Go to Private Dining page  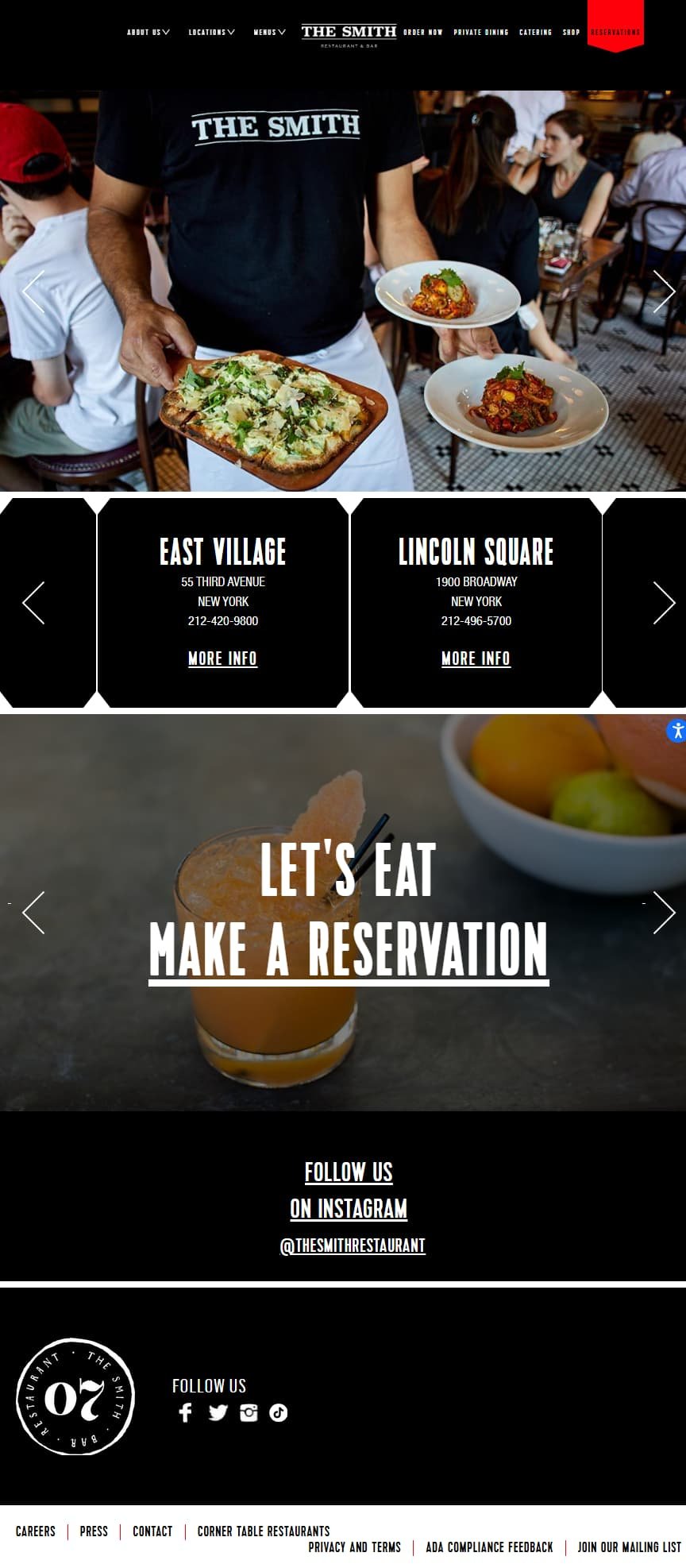(480, 33)
